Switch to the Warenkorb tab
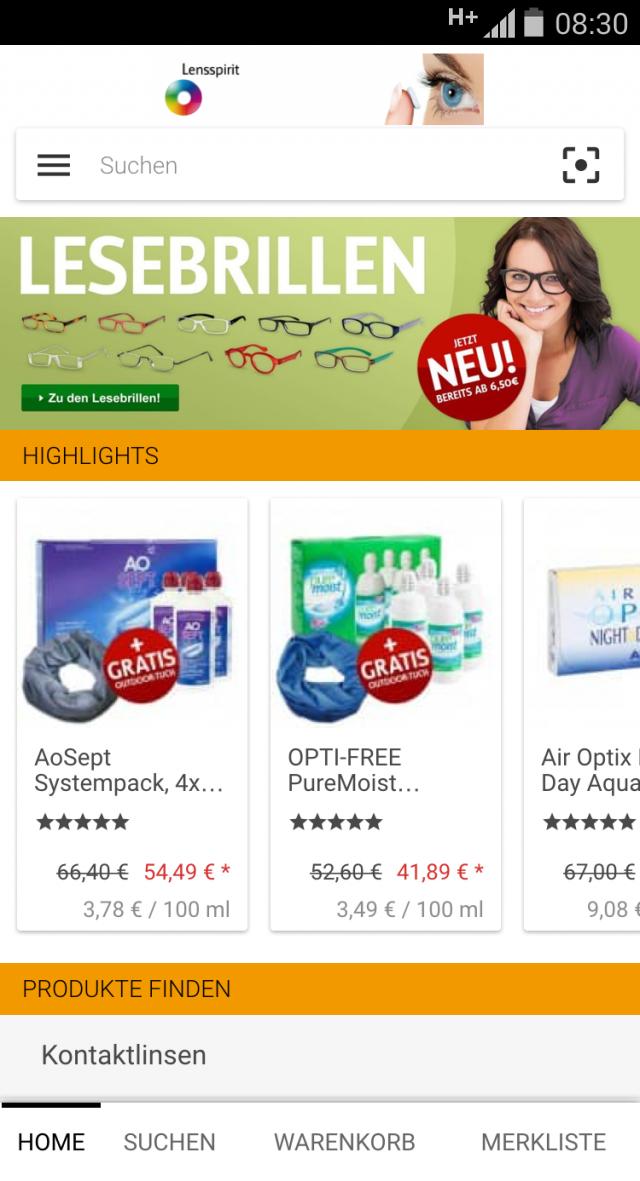Image resolution: width=640 pixels, height=1181 pixels. tap(344, 1142)
